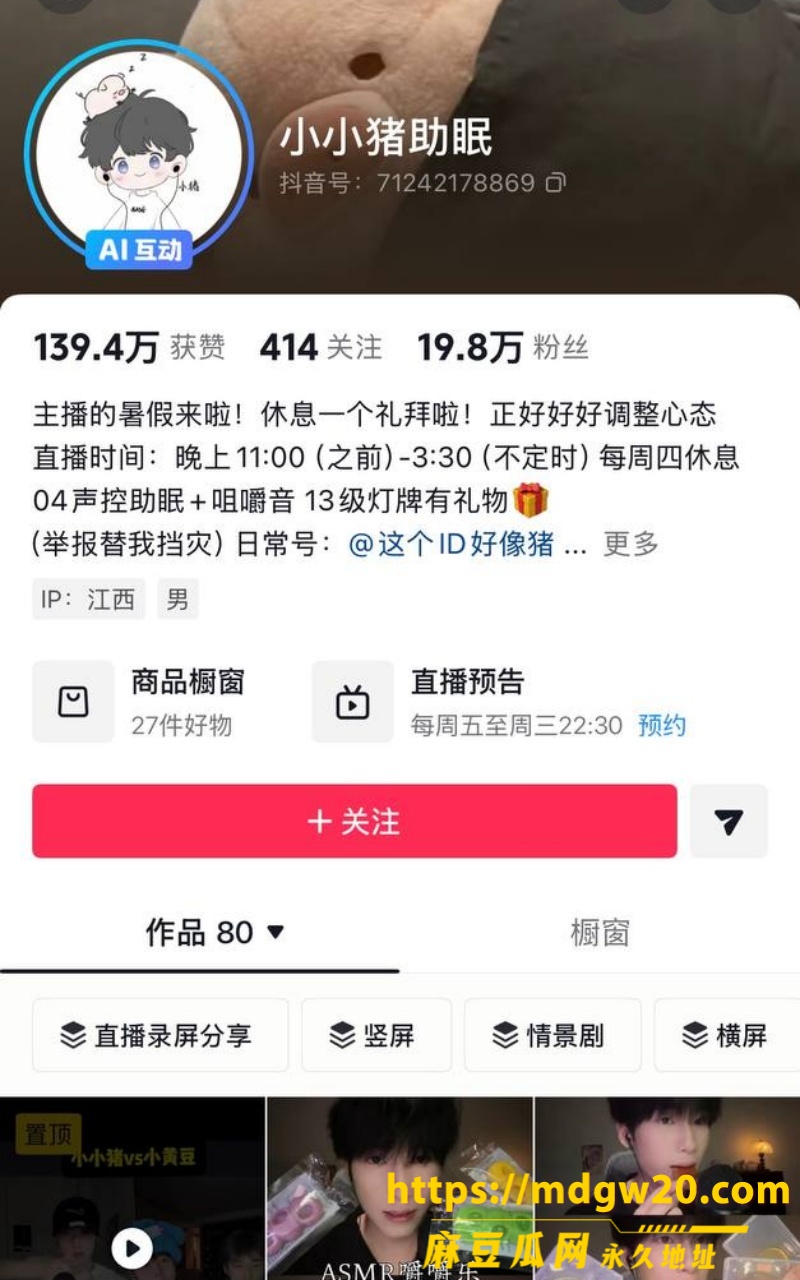Screen dimensions: 800x1280
Task: Switch to the 橱窗 tab
Action: (600, 933)
